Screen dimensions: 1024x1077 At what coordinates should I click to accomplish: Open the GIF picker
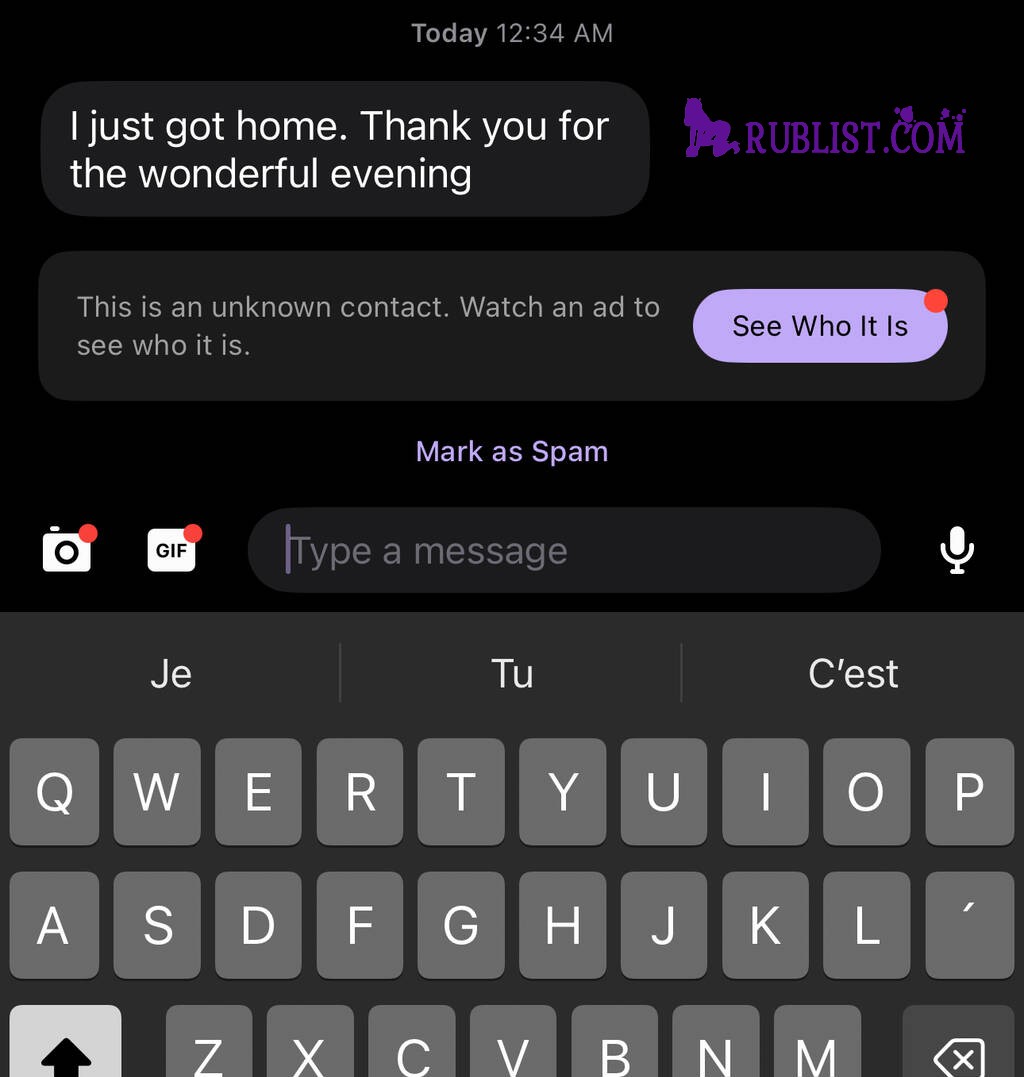coord(172,550)
